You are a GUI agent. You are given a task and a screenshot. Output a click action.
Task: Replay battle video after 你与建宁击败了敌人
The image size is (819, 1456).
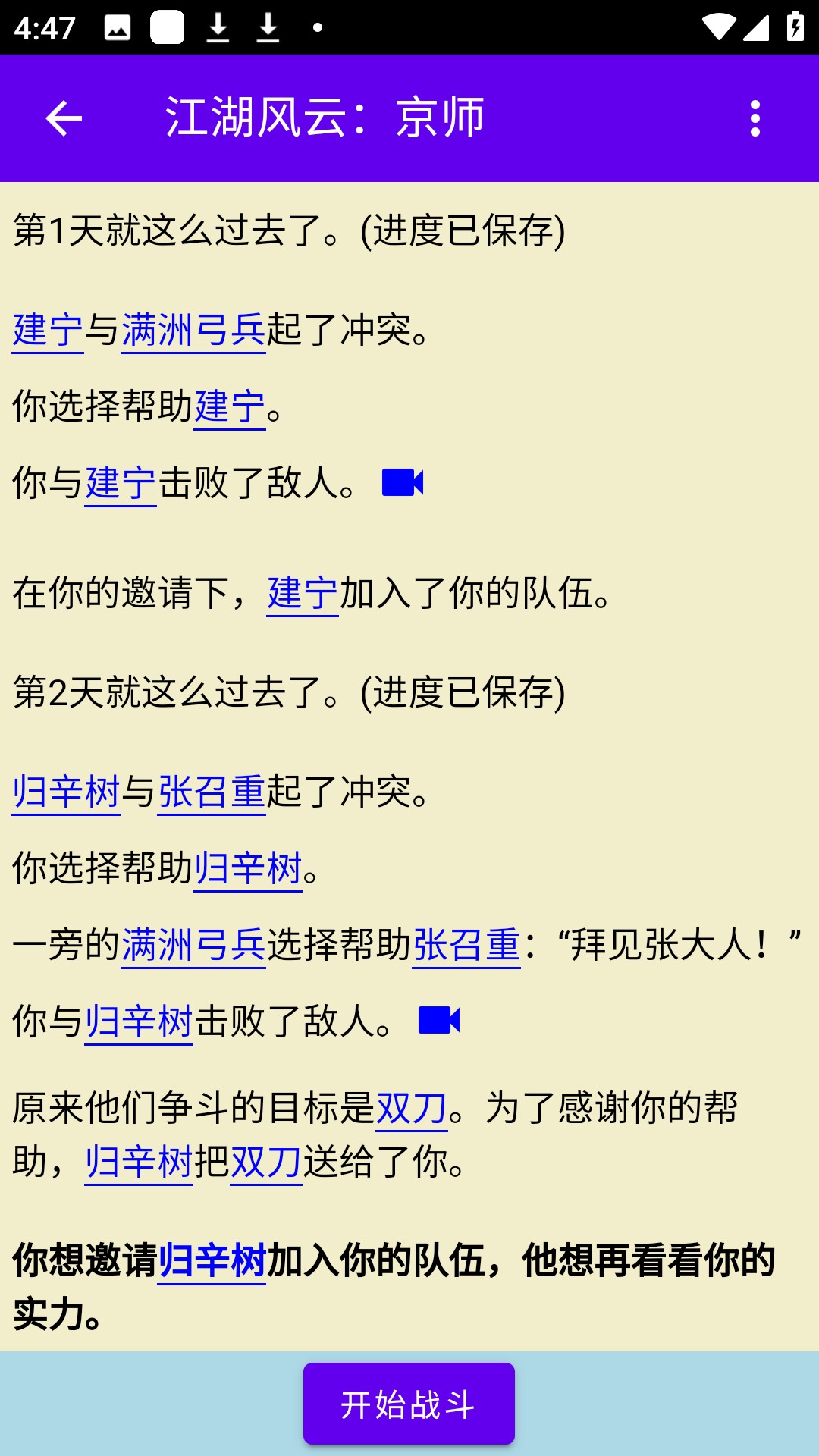click(x=403, y=482)
